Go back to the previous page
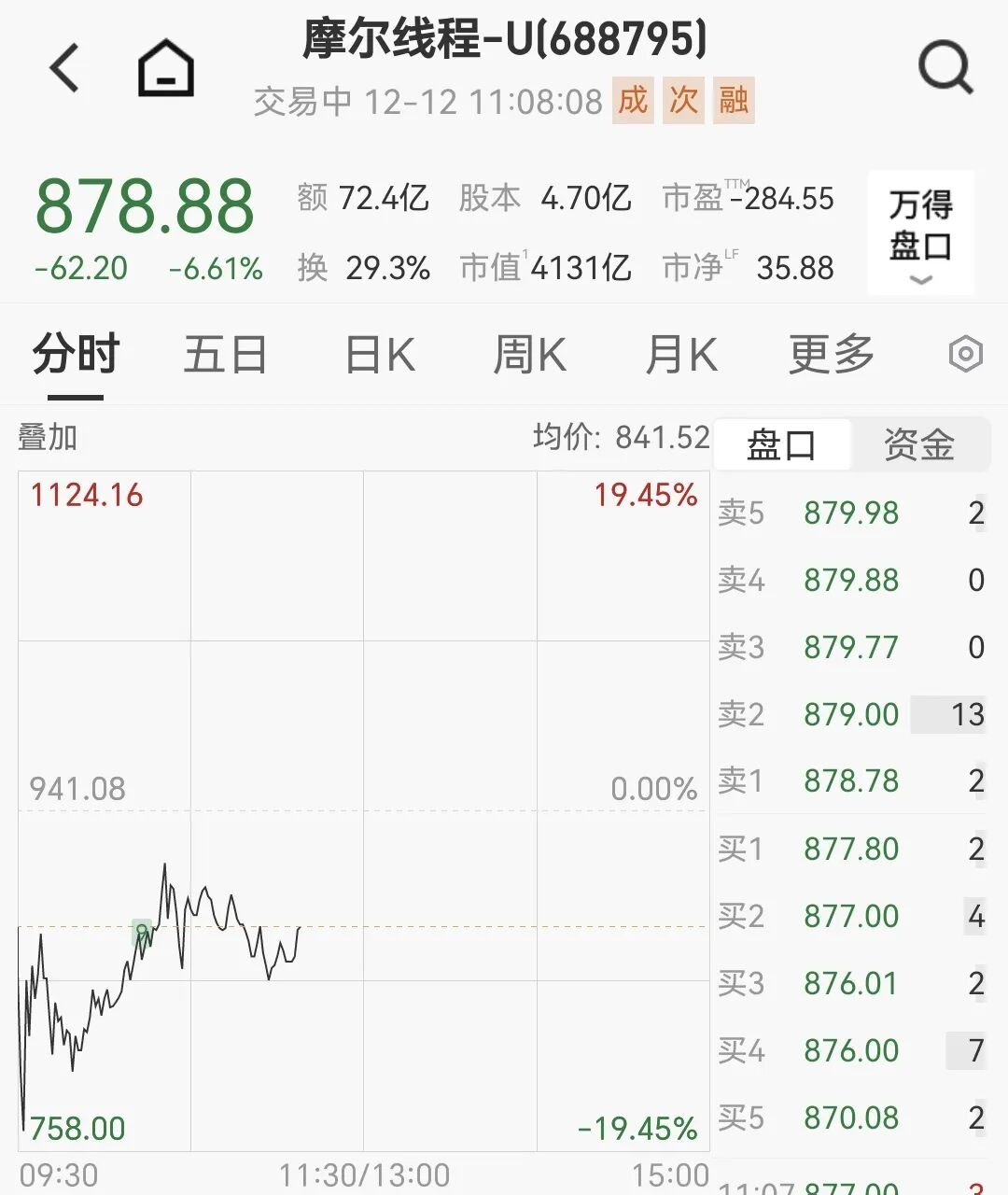This screenshot has width=1008, height=1195. point(65,68)
